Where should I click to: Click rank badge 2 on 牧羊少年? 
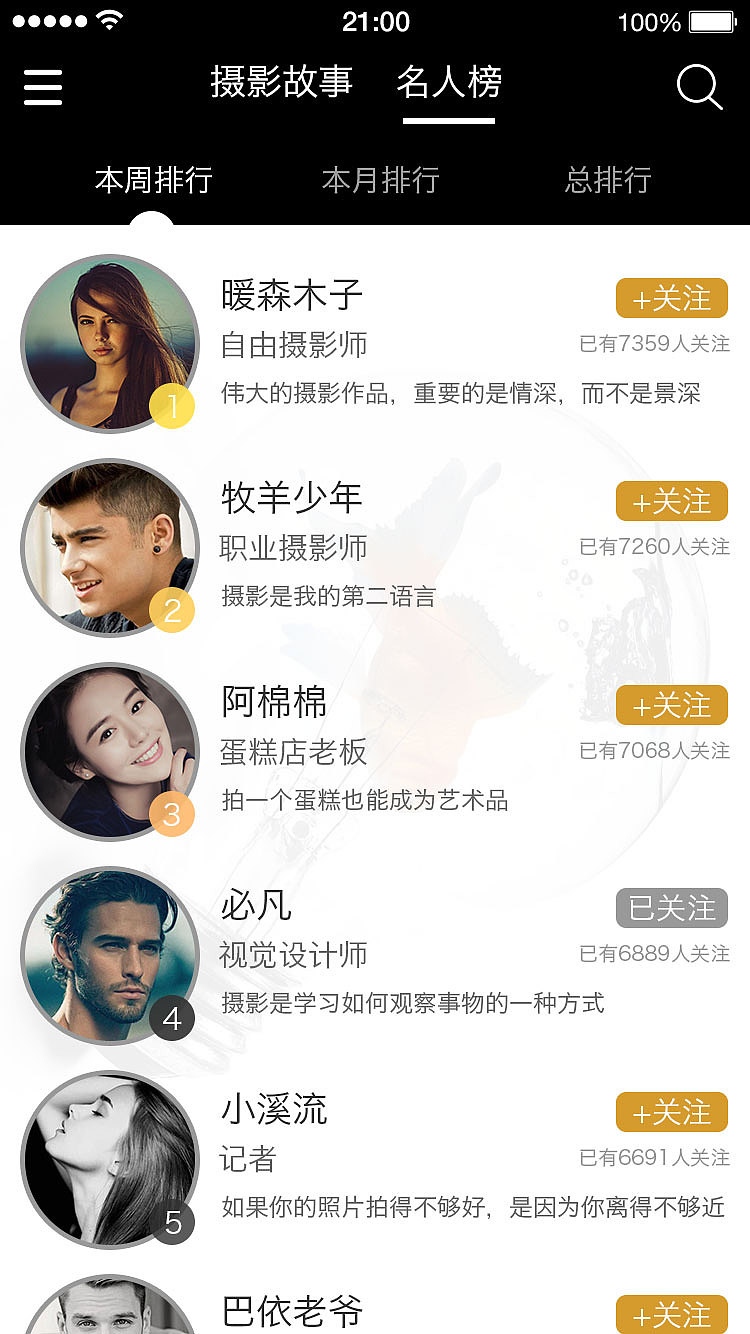[172, 611]
